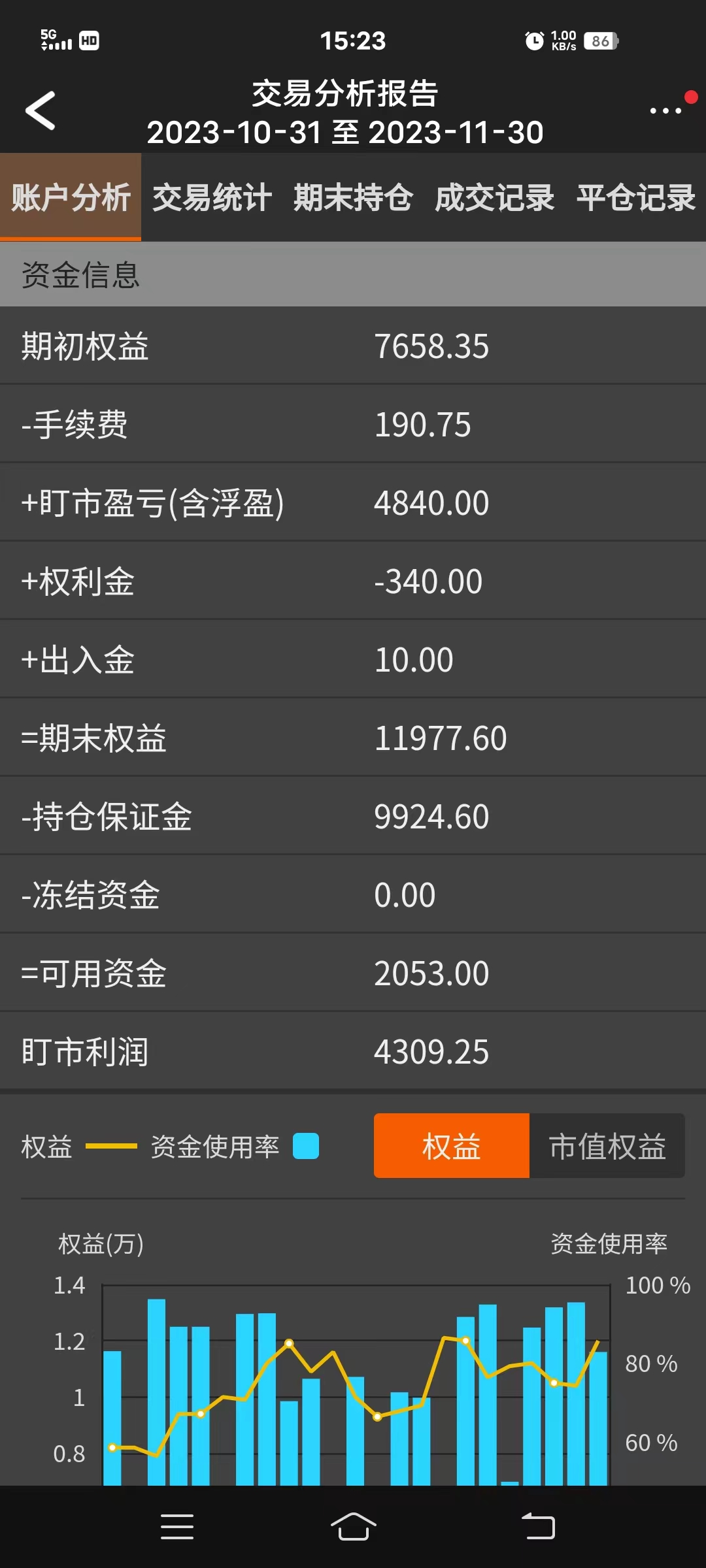The width and height of the screenshot is (706, 1568).
Task: Switch to the 平仓记录 tab
Action: coord(635,197)
